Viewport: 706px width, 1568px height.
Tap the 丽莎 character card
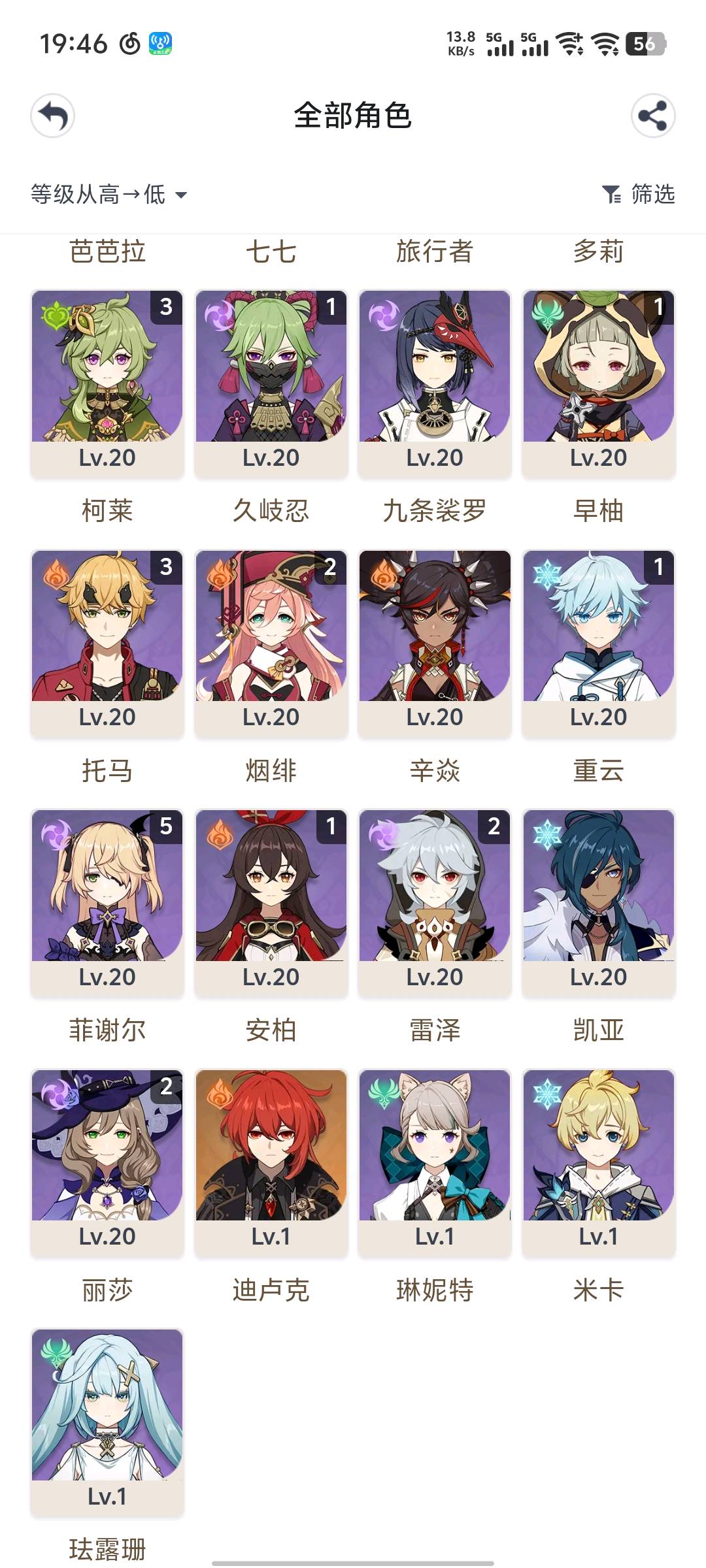tap(107, 1163)
